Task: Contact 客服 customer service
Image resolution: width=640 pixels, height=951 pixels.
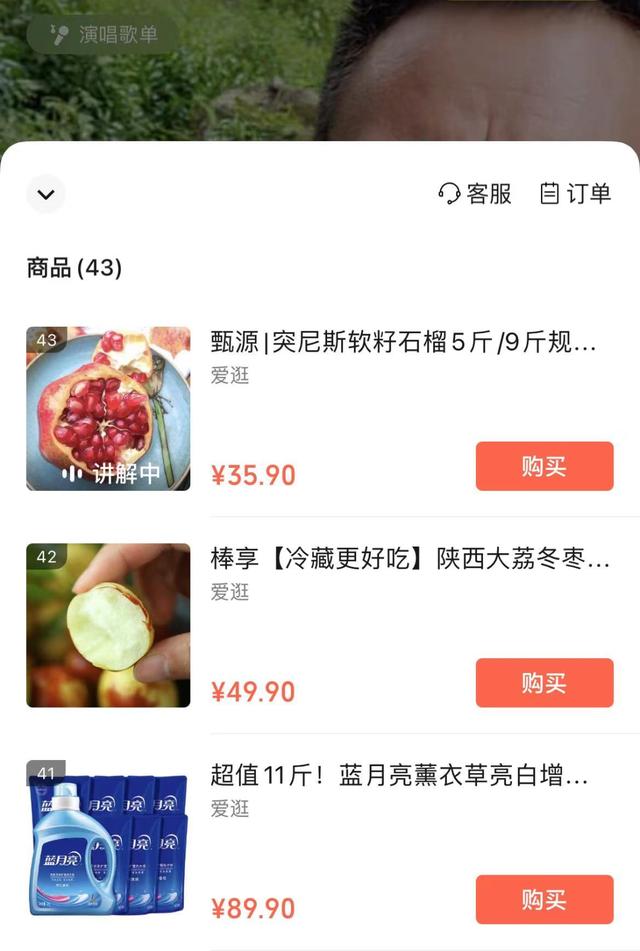Action: [x=475, y=194]
